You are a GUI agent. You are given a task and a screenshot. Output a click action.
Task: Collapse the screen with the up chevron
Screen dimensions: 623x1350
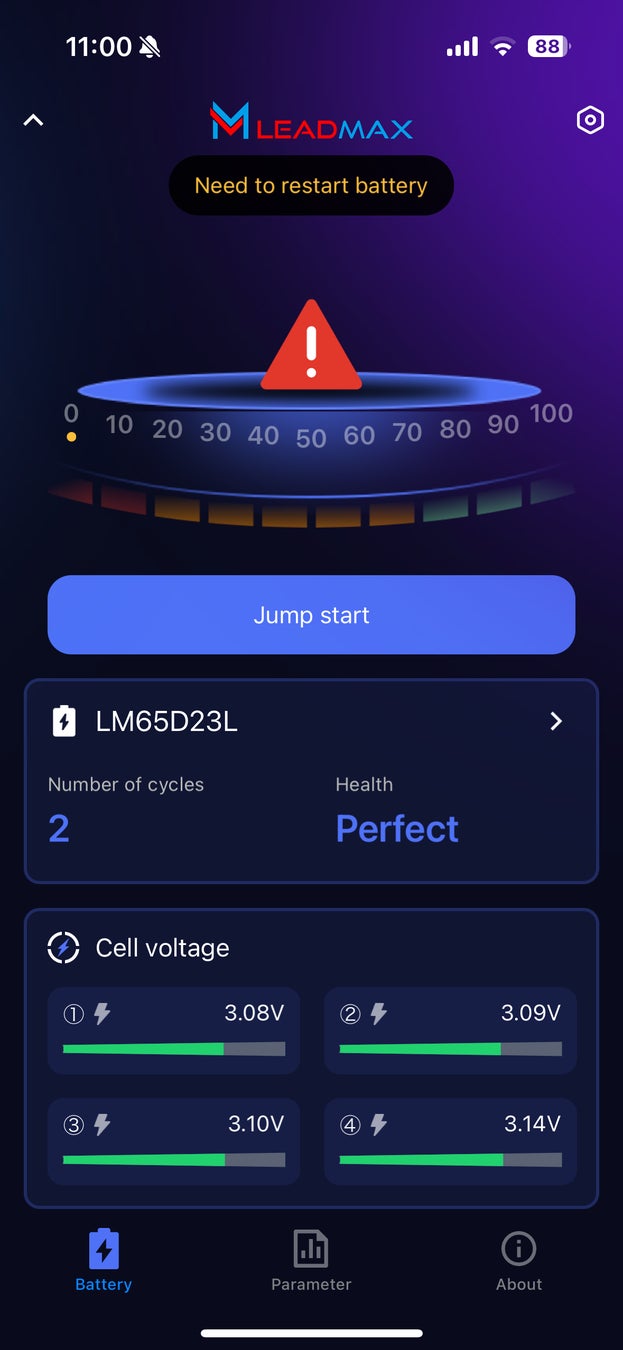click(33, 121)
